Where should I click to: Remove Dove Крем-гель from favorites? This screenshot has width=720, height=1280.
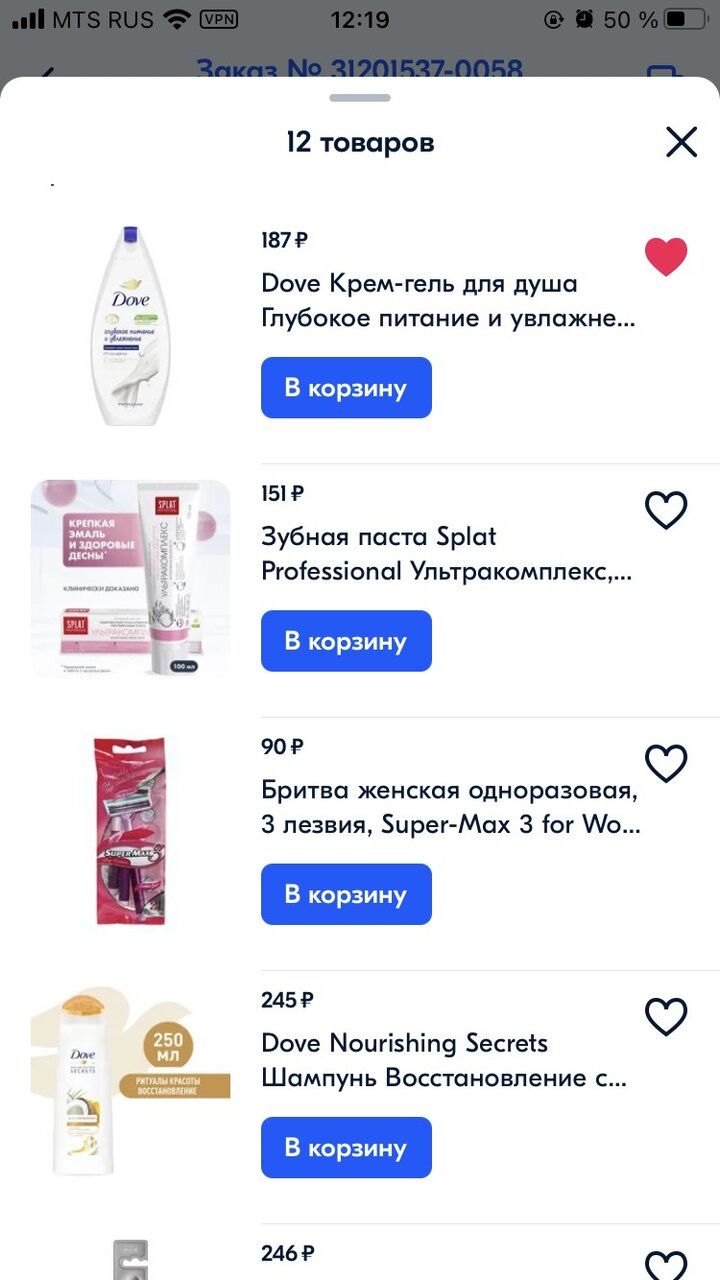[666, 257]
